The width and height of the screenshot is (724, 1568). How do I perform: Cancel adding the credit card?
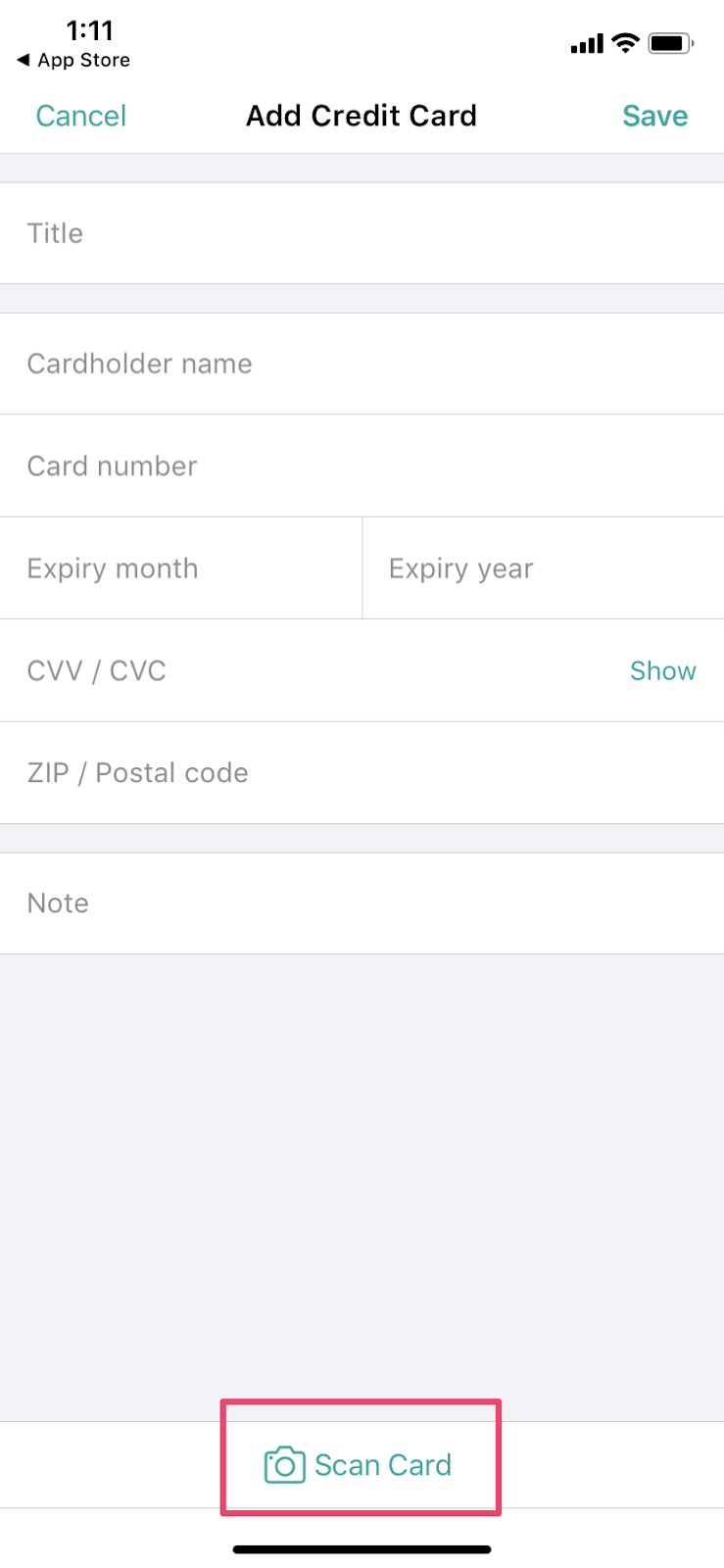[x=81, y=116]
